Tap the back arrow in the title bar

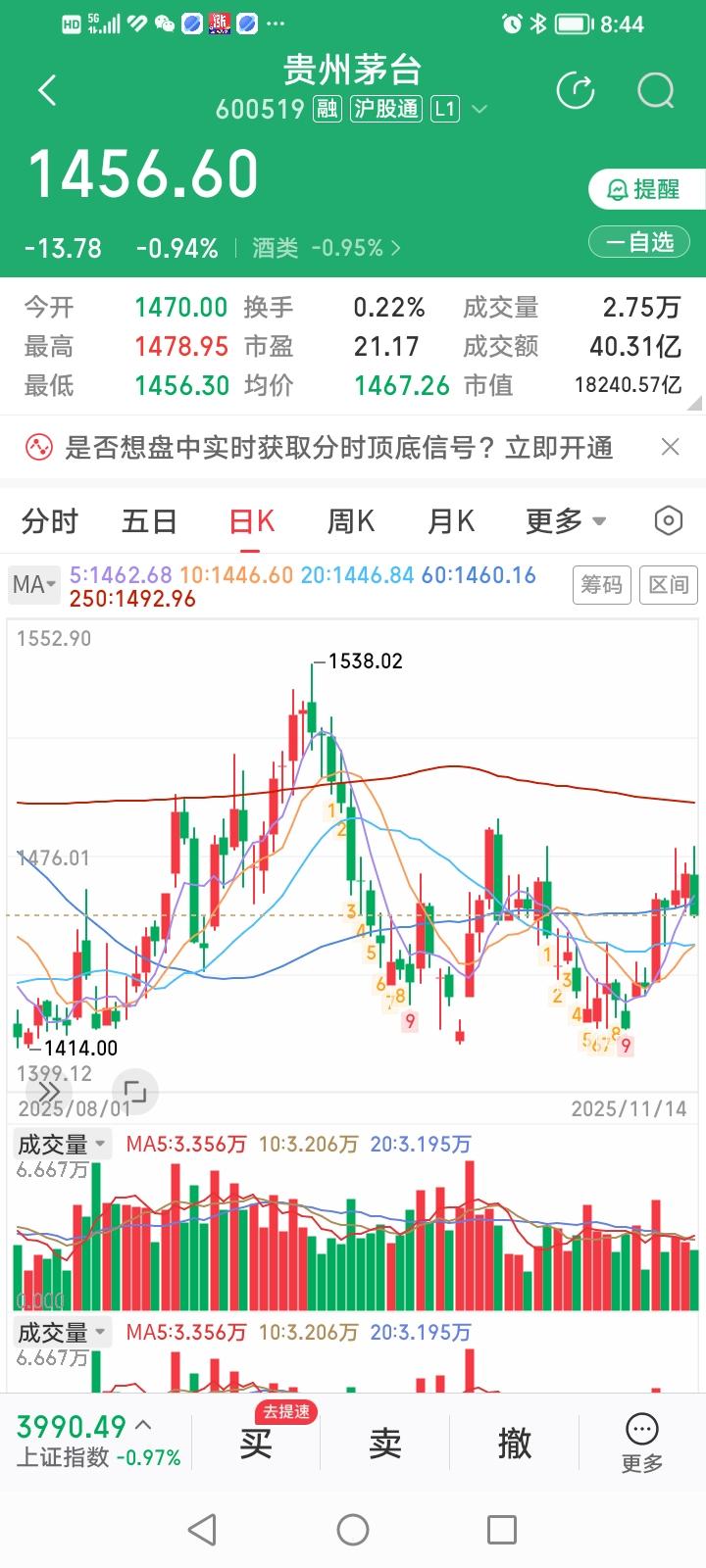47,89
